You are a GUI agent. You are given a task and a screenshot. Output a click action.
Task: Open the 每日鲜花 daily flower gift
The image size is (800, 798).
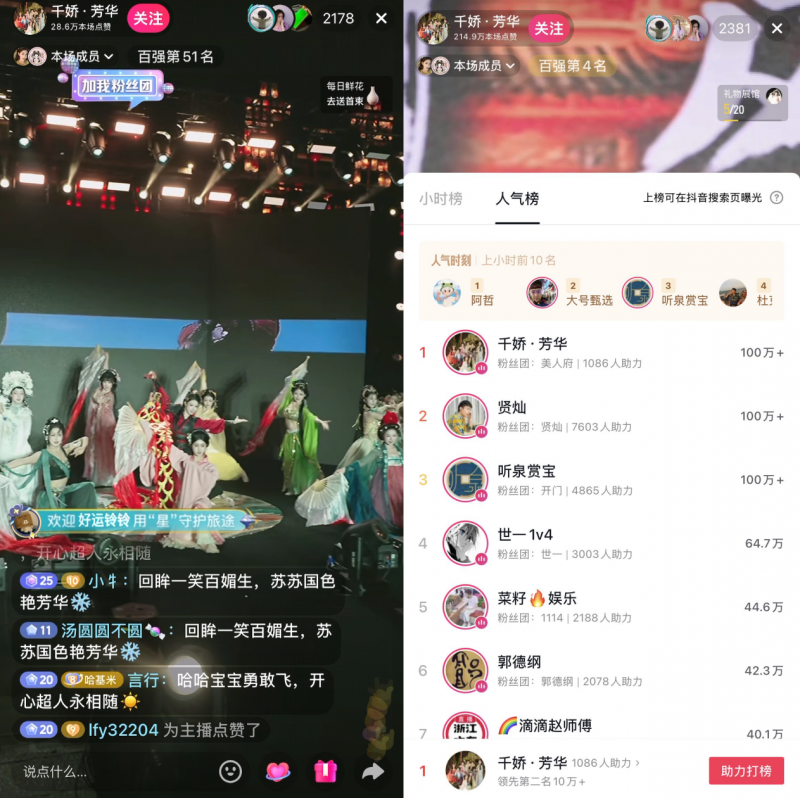[x=353, y=94]
